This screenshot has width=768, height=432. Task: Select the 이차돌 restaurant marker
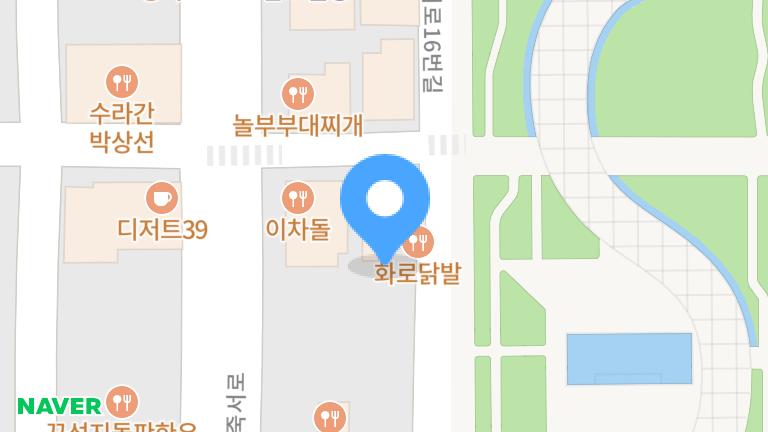pos(297,198)
